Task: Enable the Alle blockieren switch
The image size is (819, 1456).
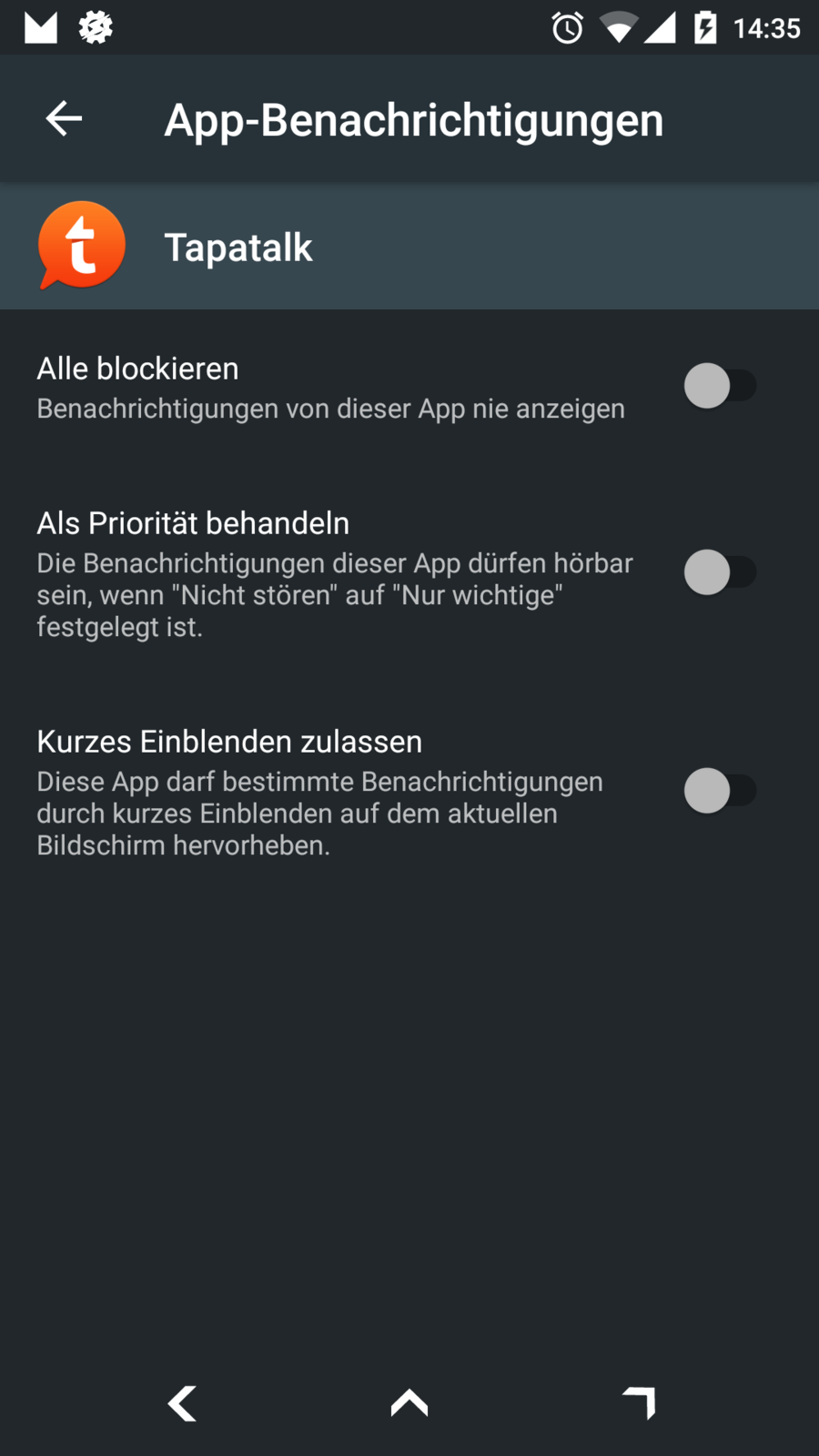Action: (719, 387)
